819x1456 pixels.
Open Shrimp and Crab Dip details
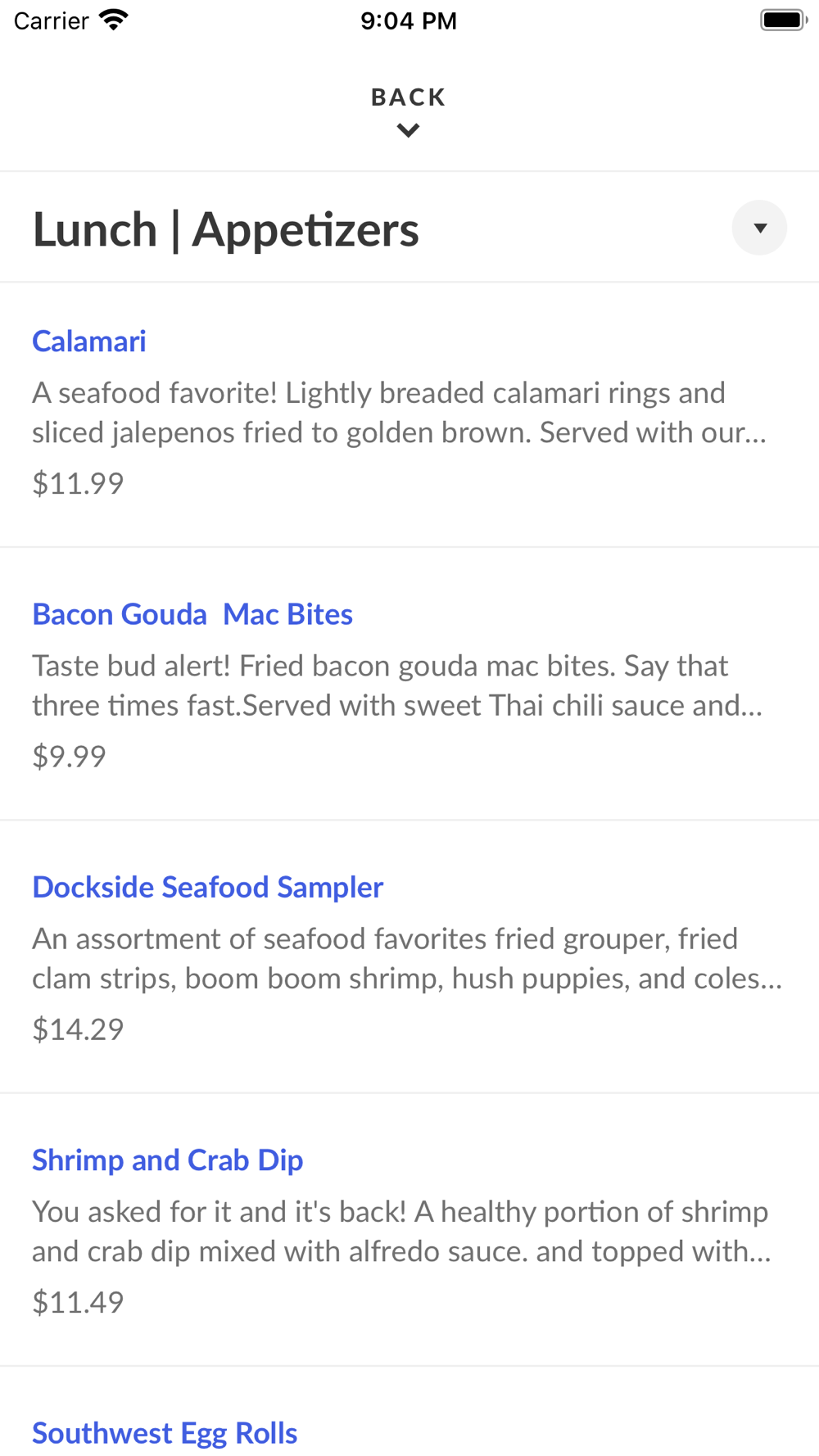pos(167,1160)
